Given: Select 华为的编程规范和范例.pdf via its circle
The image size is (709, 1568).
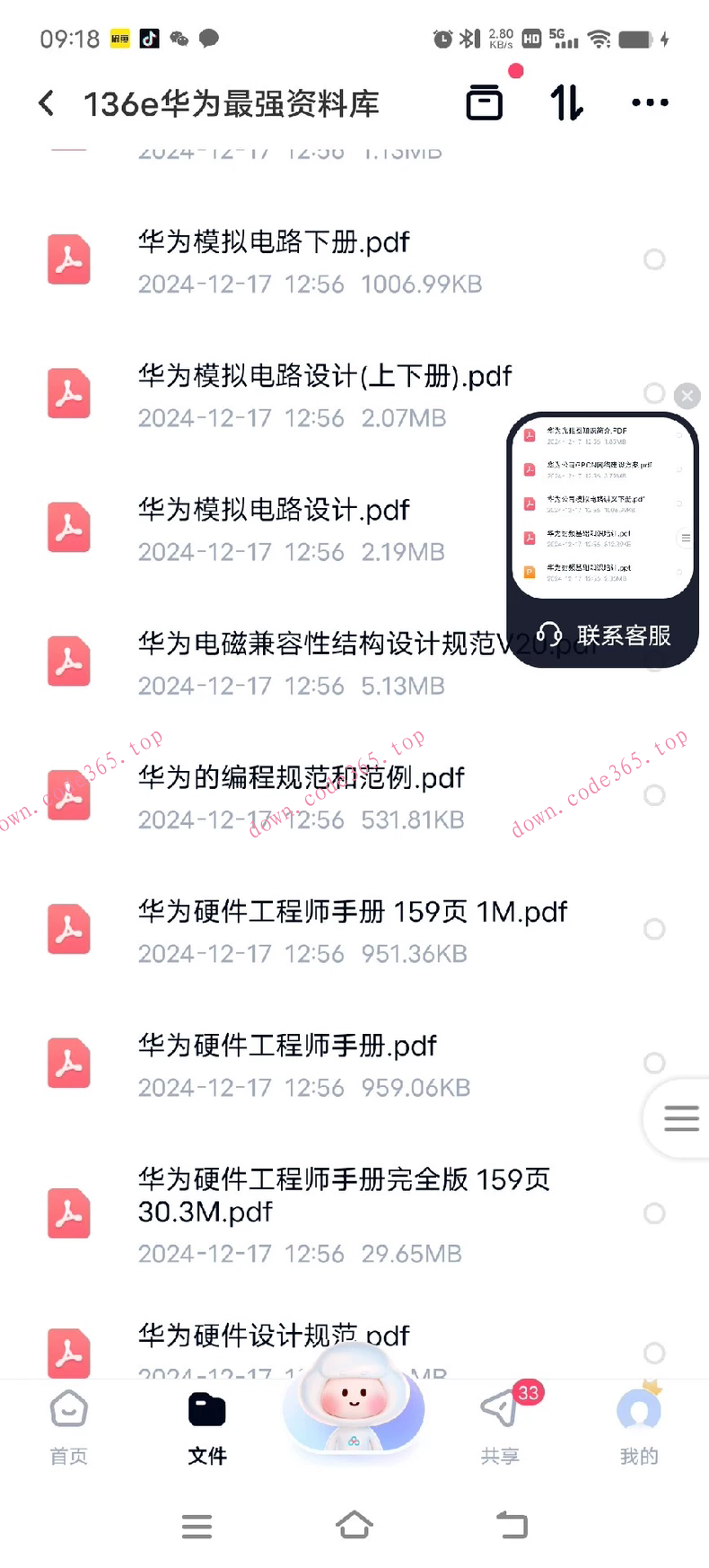Looking at the screenshot, I should [654, 794].
